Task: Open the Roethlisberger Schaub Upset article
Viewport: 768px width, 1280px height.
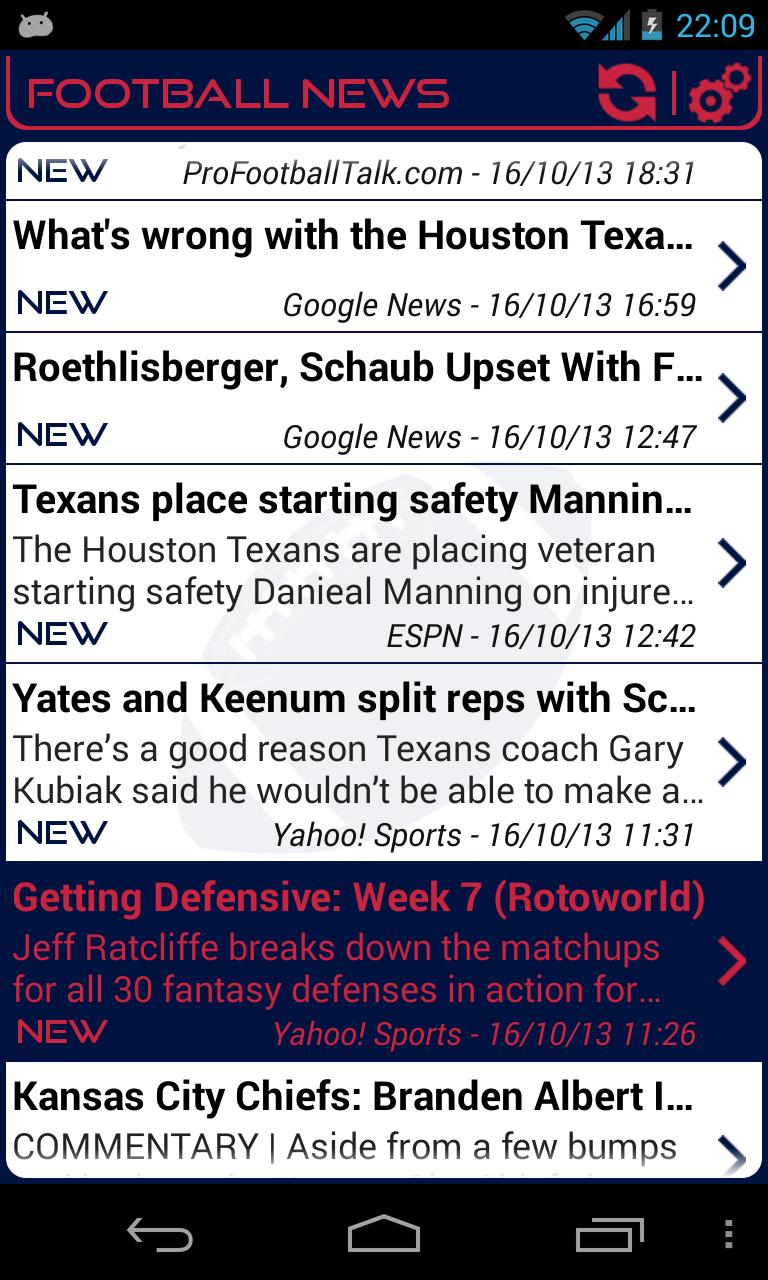Action: 350,368
